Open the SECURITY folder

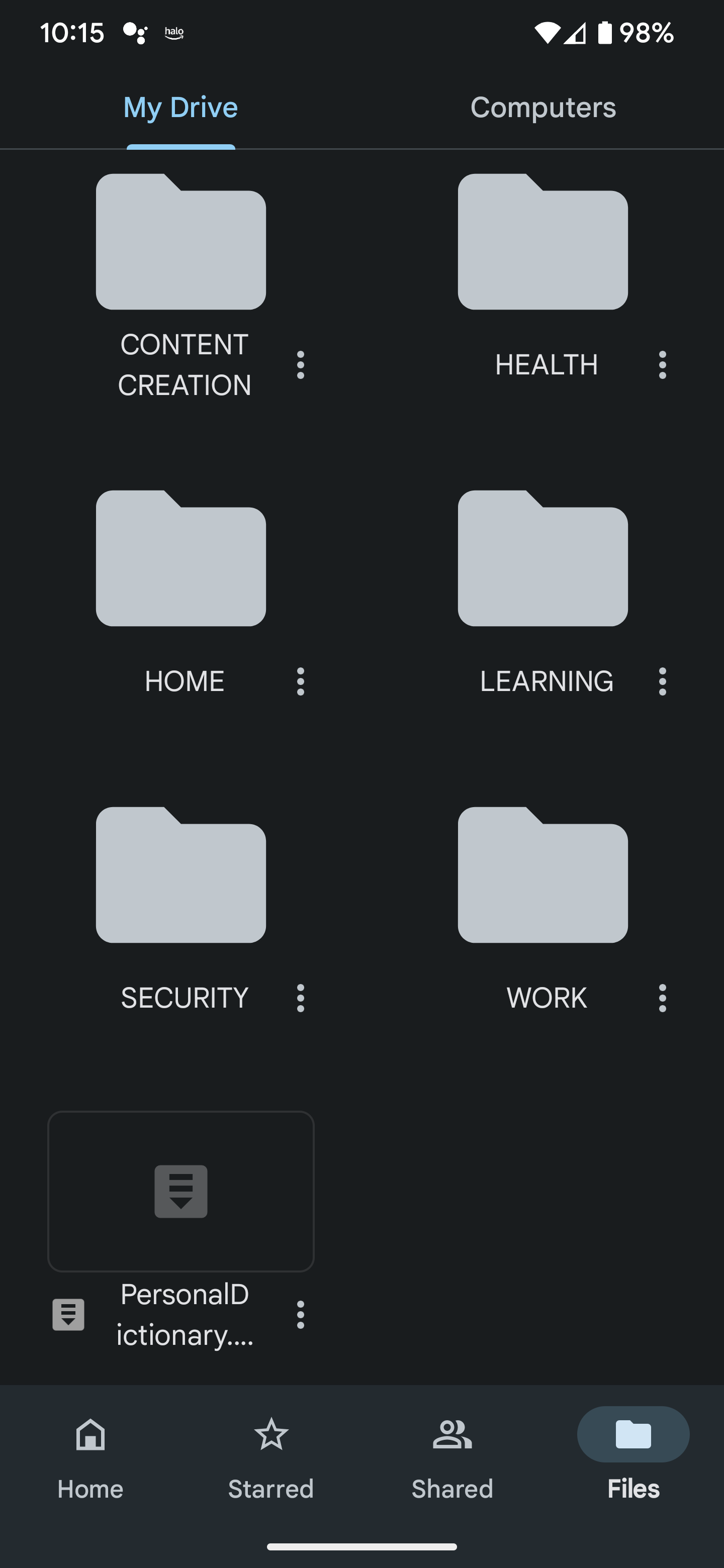(x=181, y=874)
